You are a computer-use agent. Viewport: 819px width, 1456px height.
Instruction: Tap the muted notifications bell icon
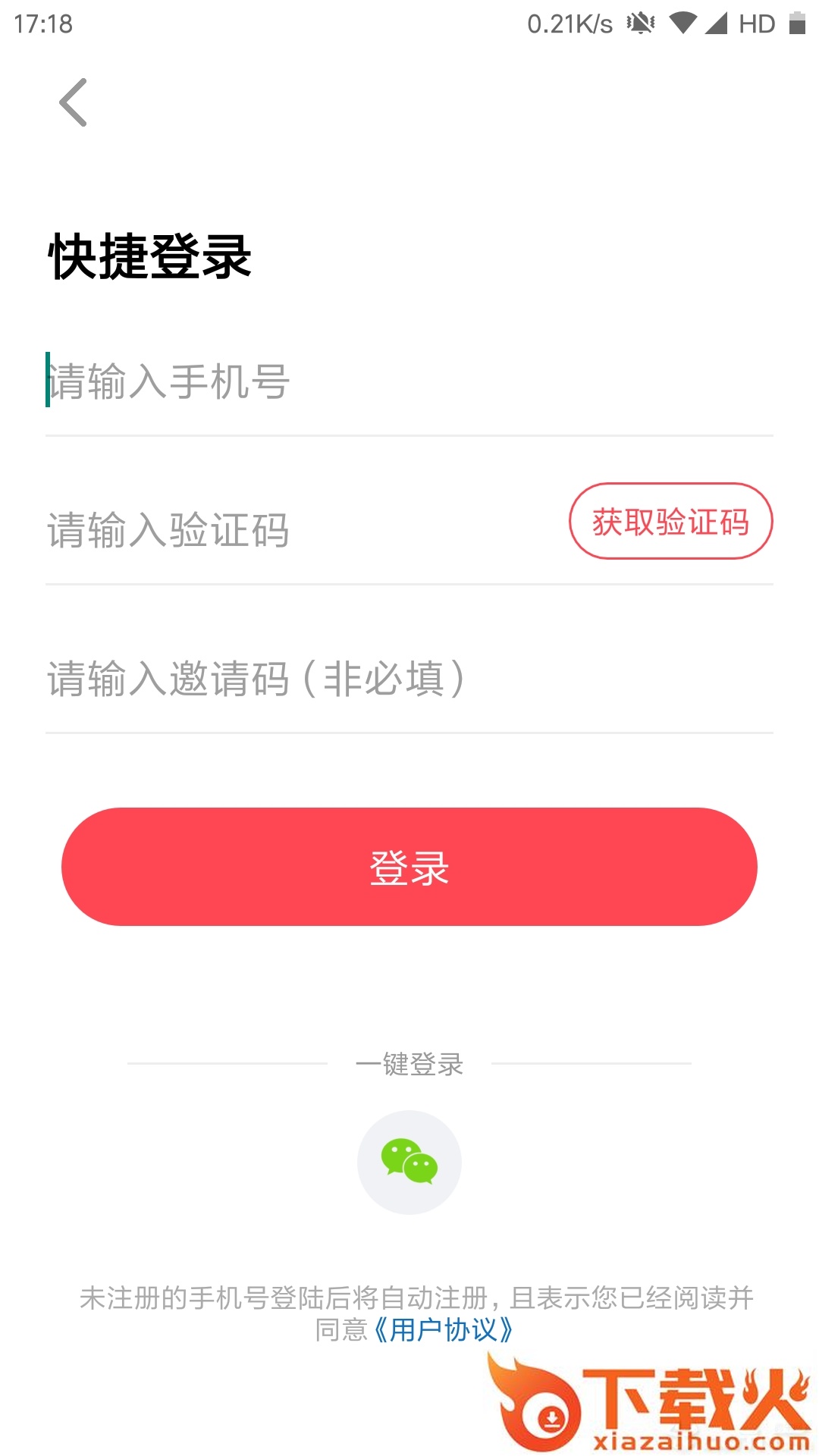tap(641, 23)
